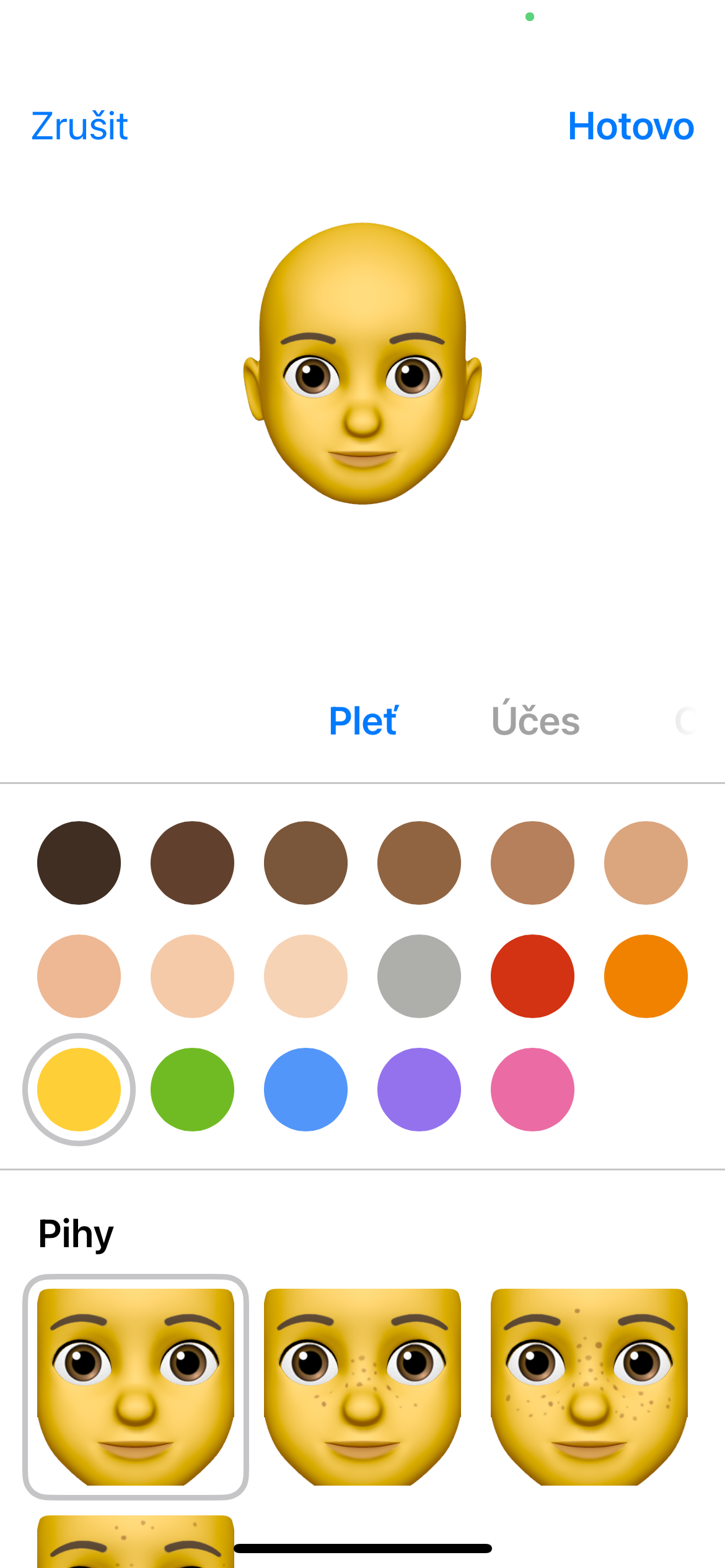Screen dimensions: 725x1568
Task: Select the face with no freckles
Action: click(136, 1387)
